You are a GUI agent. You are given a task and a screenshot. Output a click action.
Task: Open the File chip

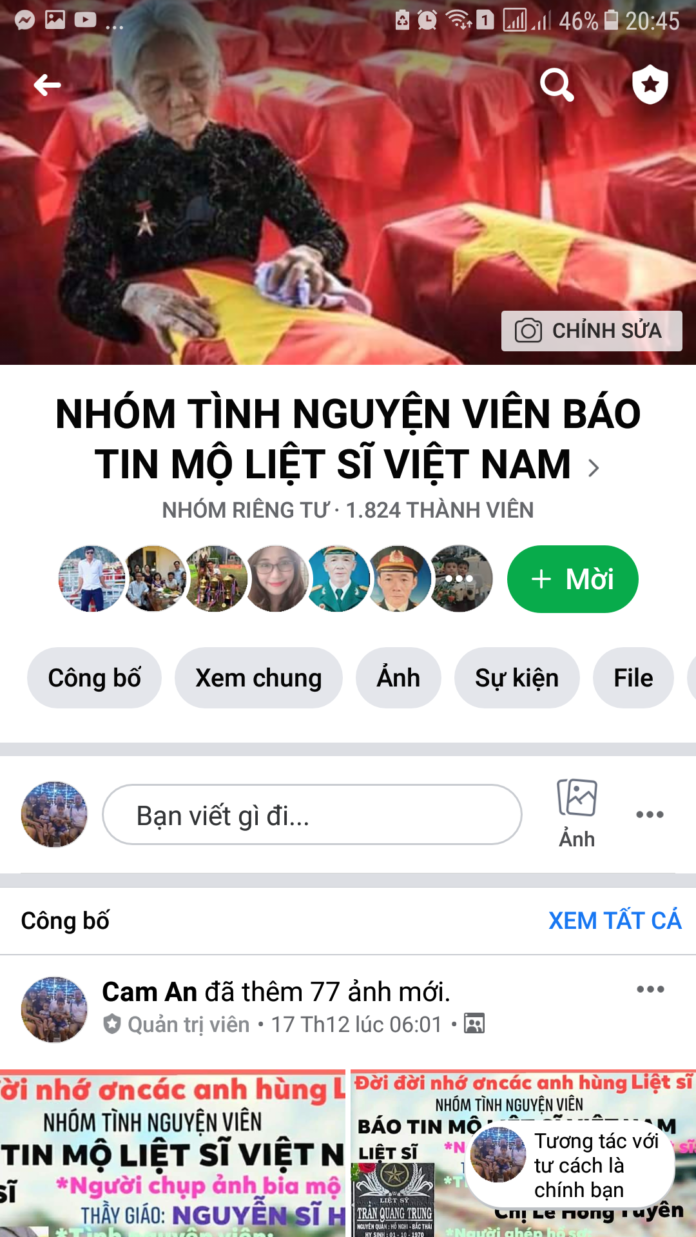633,678
